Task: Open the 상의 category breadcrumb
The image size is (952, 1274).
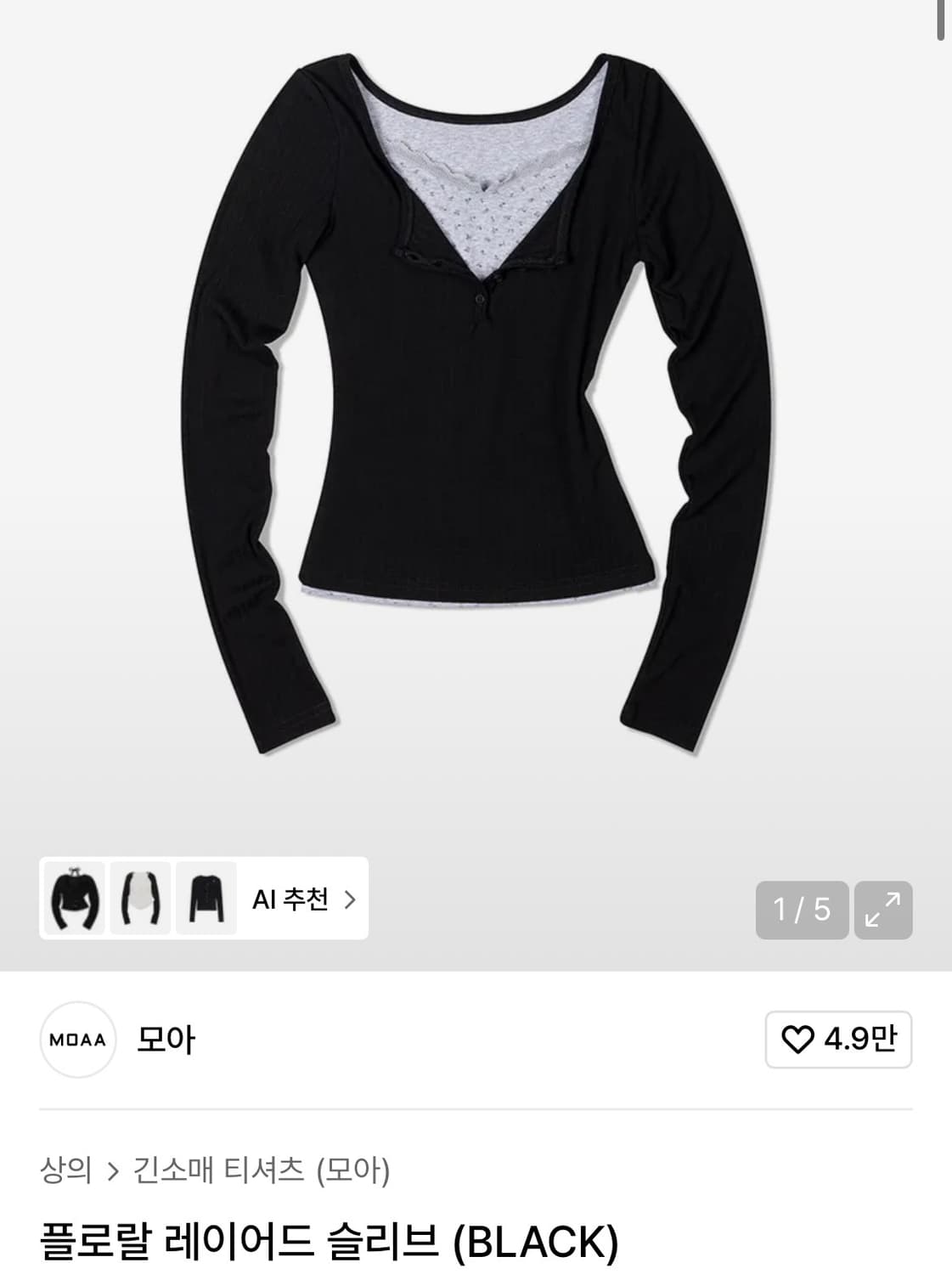Action: point(65,1169)
